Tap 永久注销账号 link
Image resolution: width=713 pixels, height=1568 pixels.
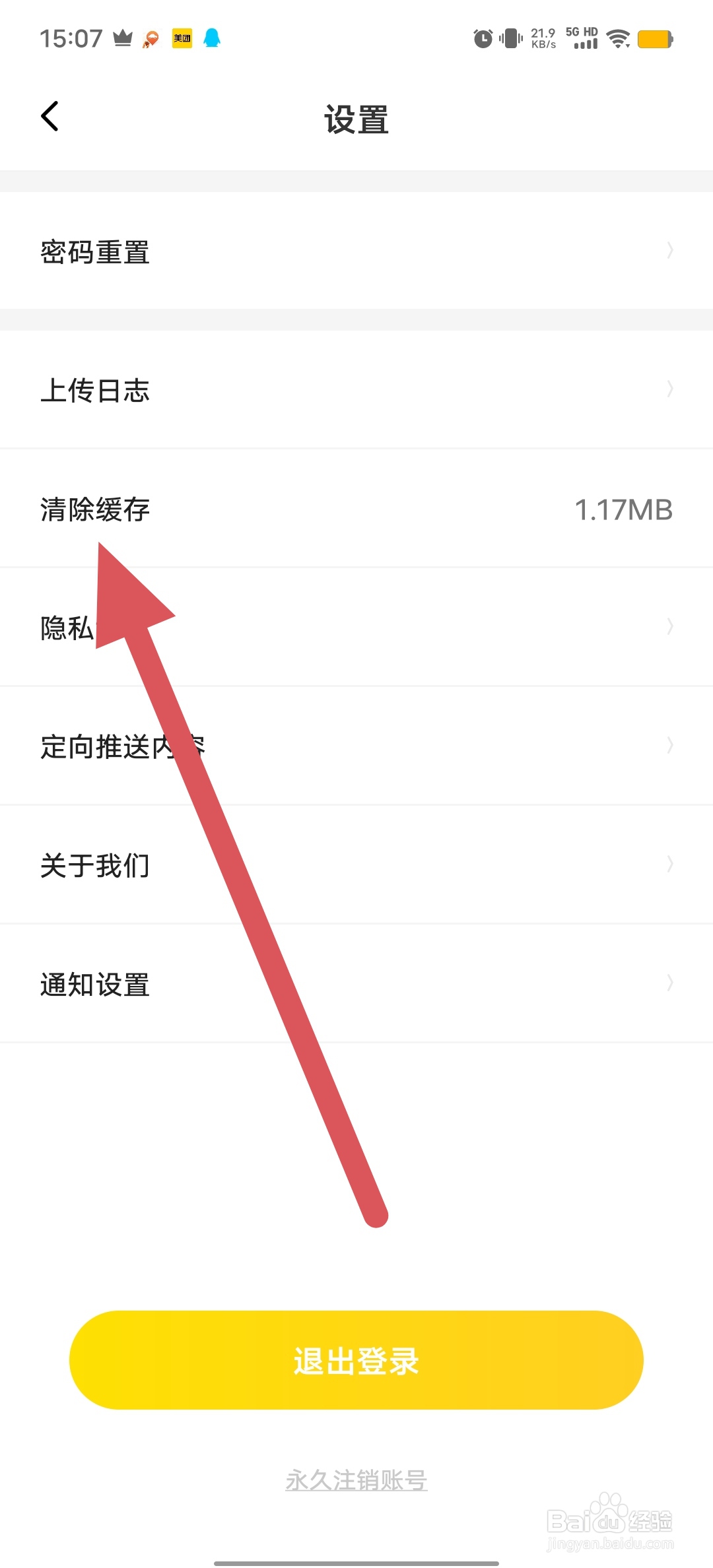356,1480
